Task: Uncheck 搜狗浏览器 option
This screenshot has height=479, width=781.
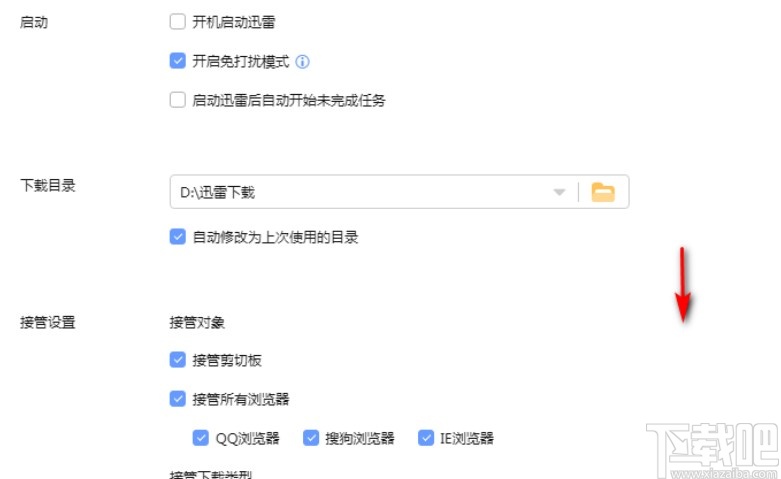Action: point(310,438)
